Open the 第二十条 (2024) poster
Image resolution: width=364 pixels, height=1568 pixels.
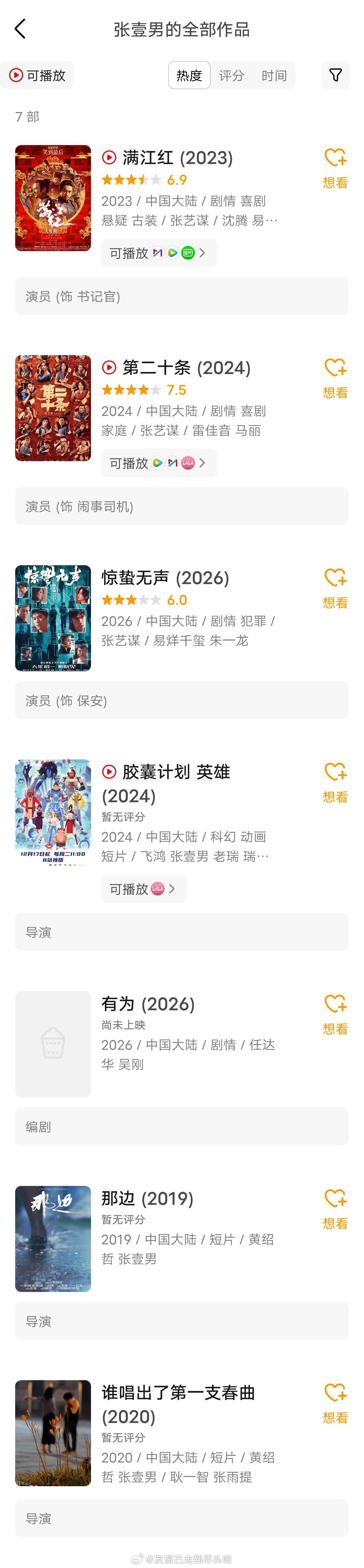(53, 408)
